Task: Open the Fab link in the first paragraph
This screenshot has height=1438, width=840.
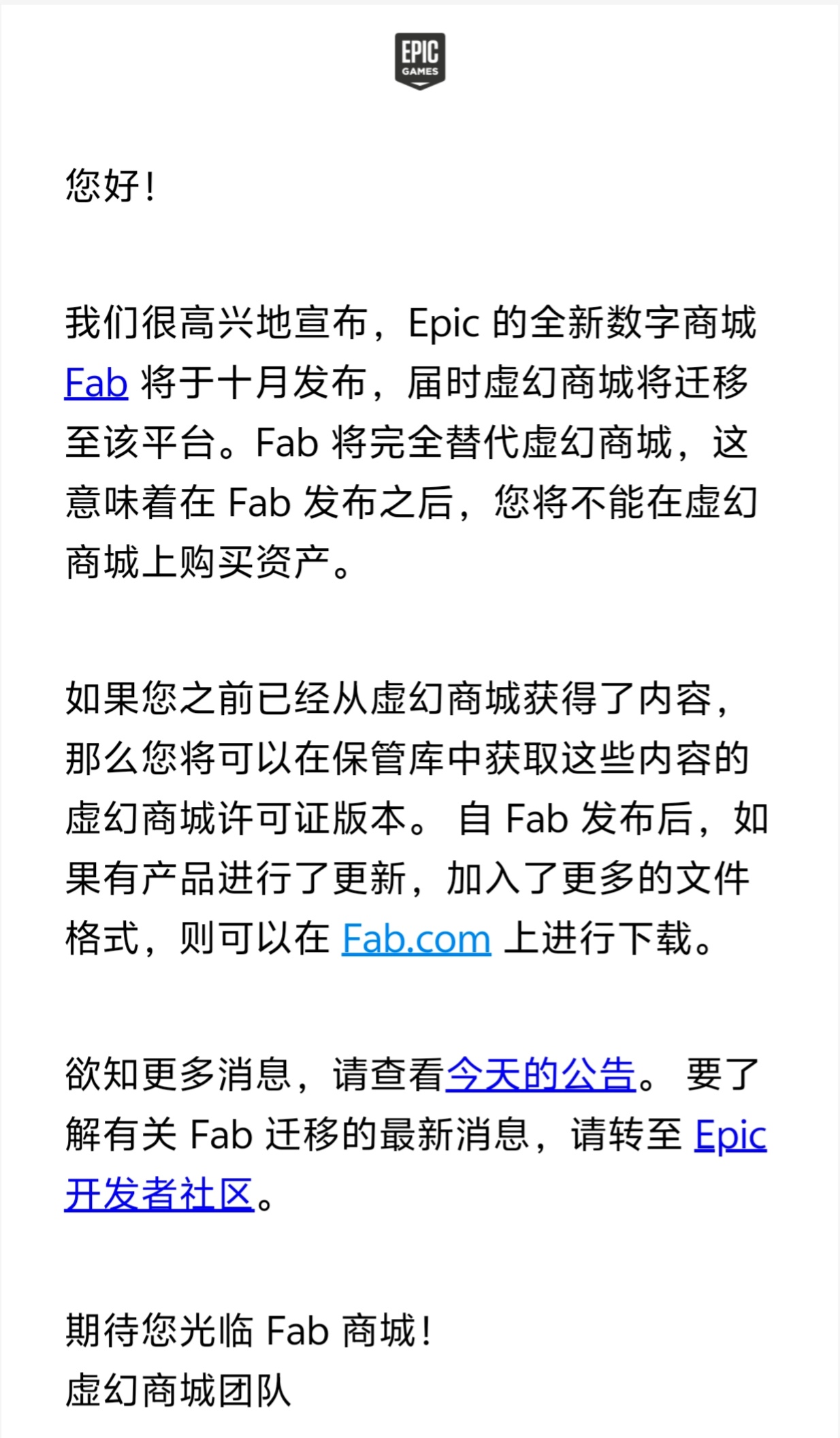Action: (x=96, y=383)
